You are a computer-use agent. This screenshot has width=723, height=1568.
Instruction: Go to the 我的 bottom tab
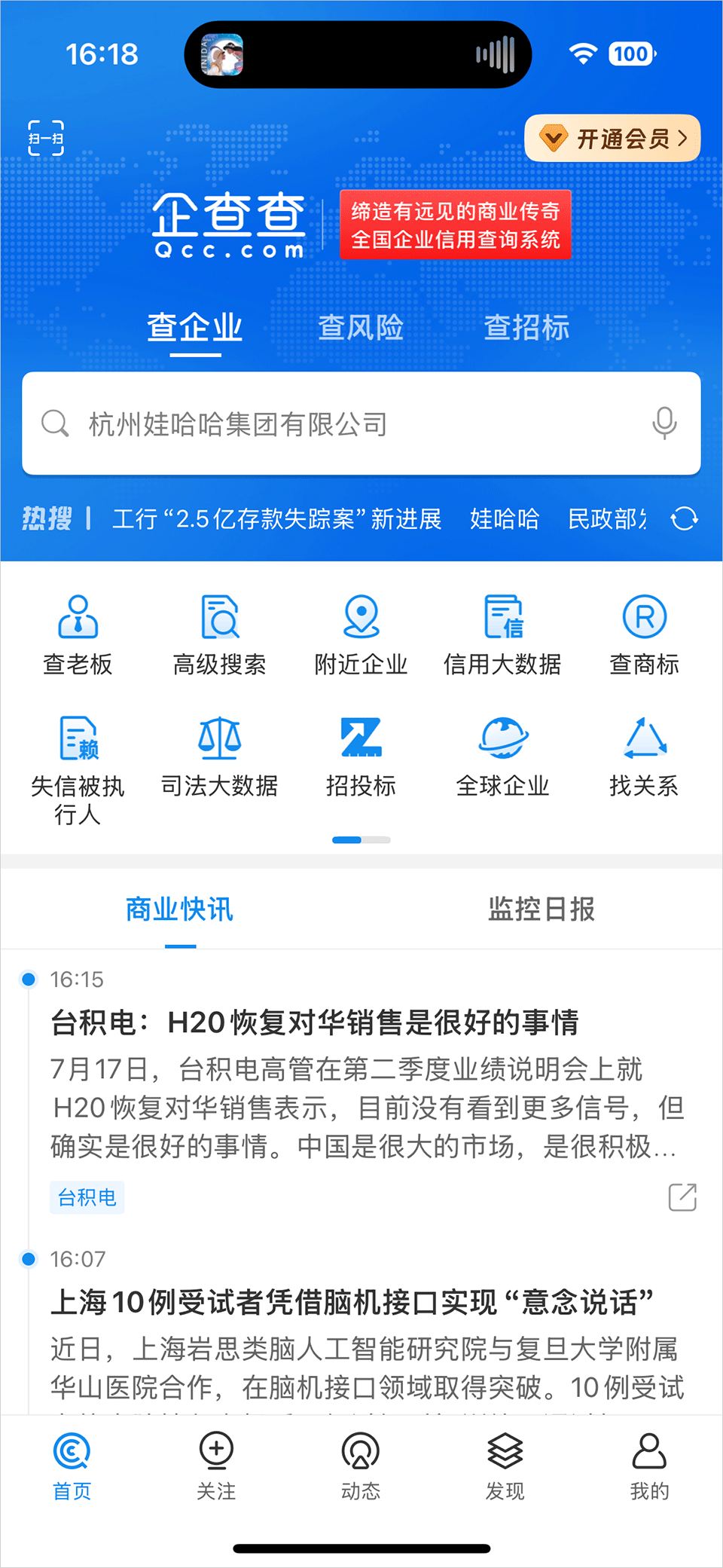(649, 1466)
